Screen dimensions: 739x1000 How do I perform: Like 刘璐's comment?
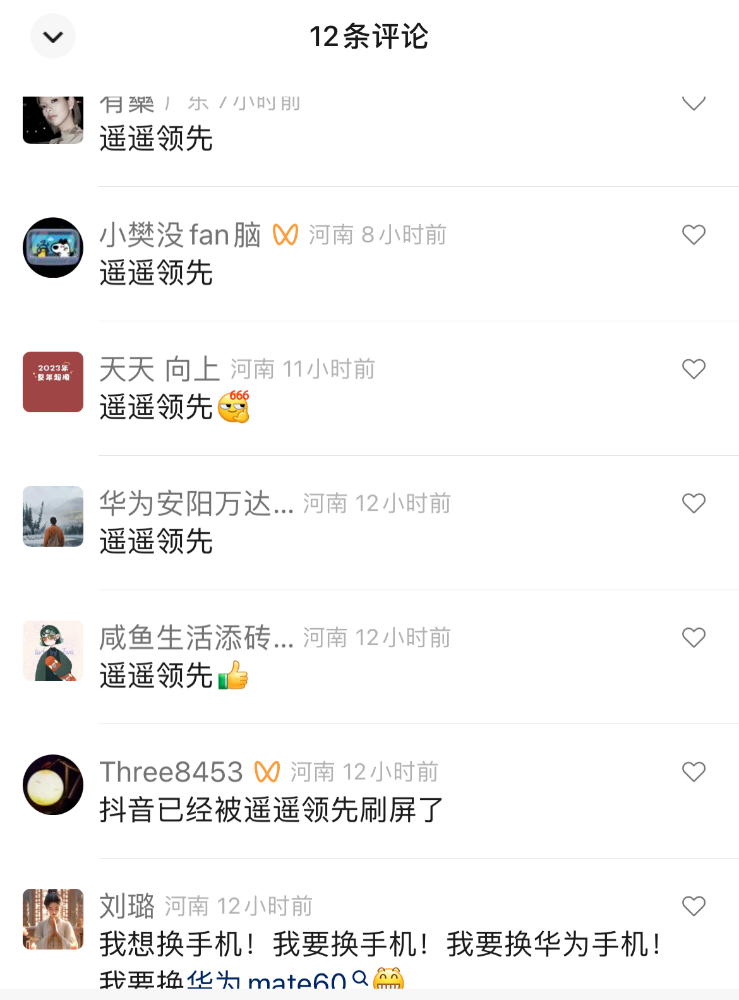[694, 906]
